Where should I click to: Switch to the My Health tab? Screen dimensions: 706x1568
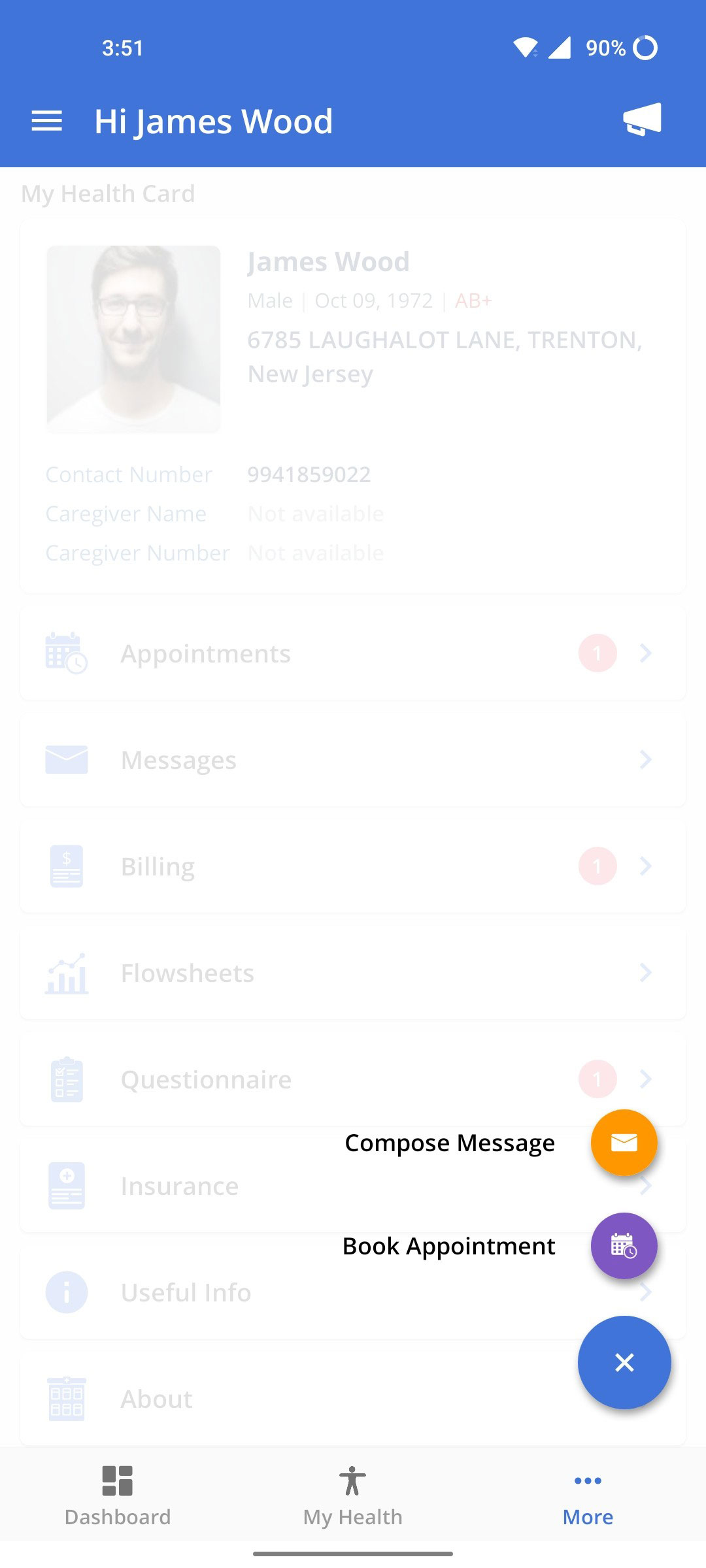[x=352, y=1496]
